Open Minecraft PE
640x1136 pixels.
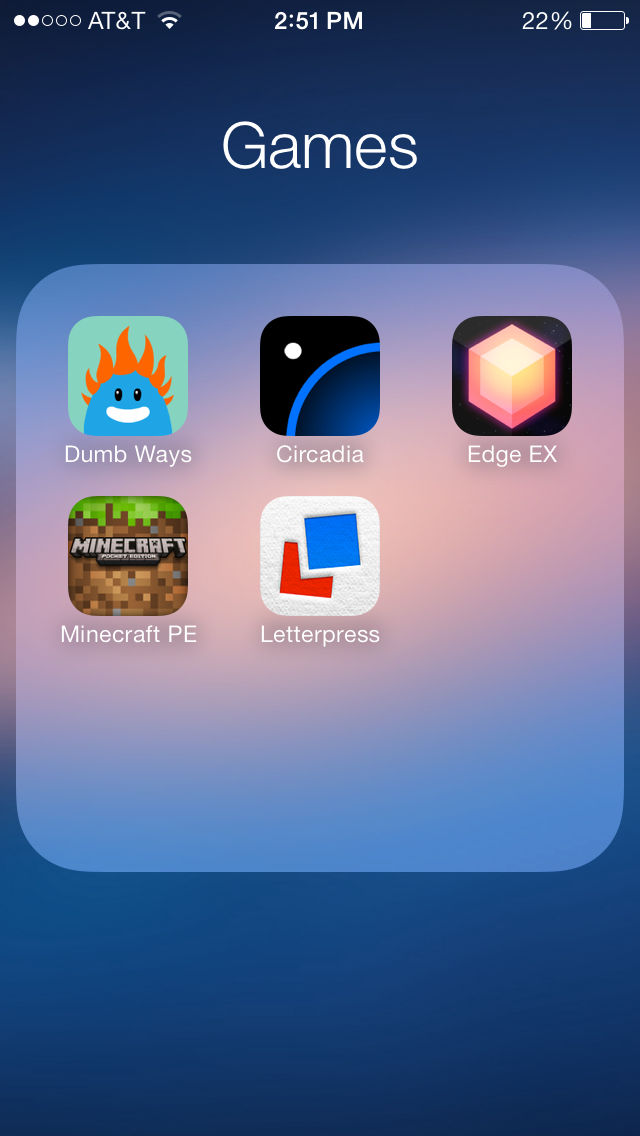coord(128,556)
